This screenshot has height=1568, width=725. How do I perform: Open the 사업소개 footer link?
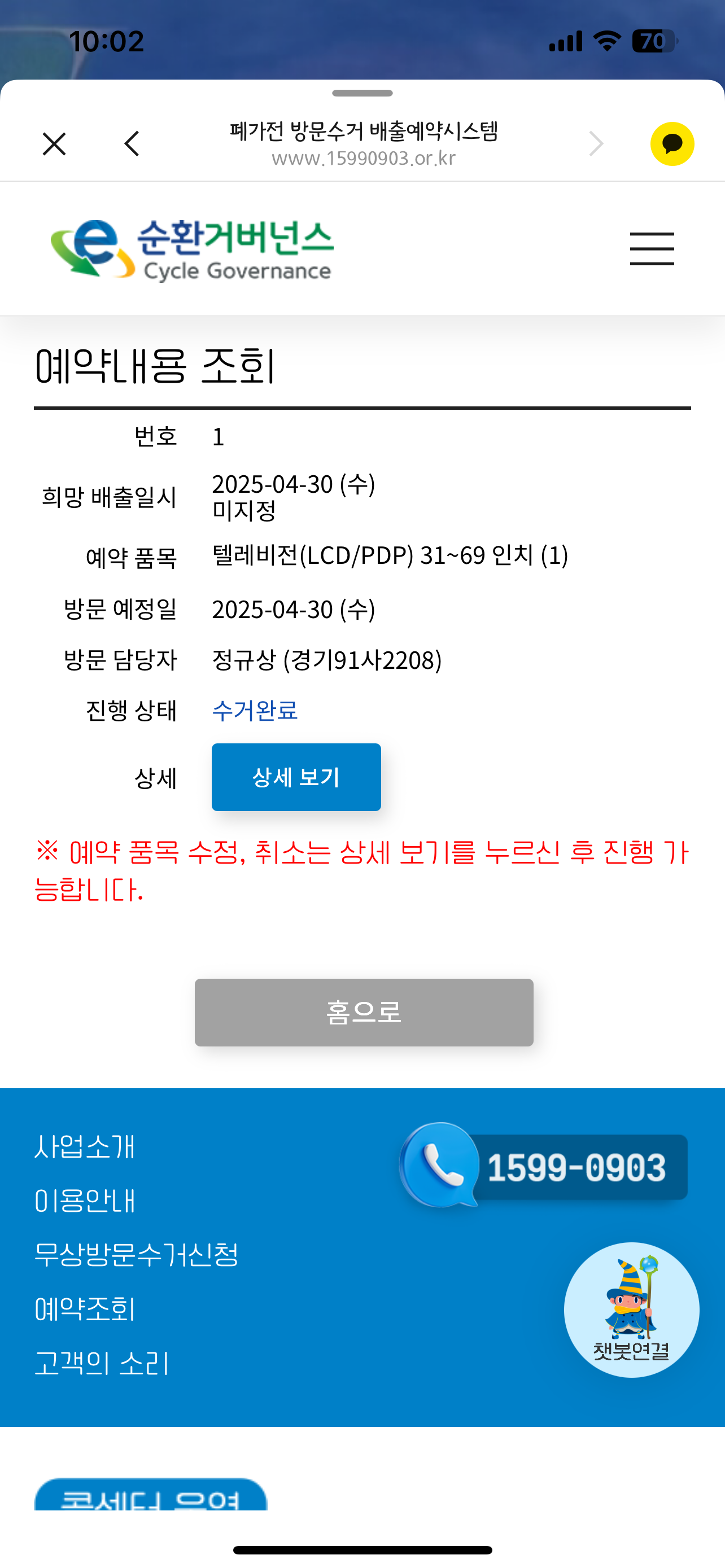click(x=85, y=1147)
